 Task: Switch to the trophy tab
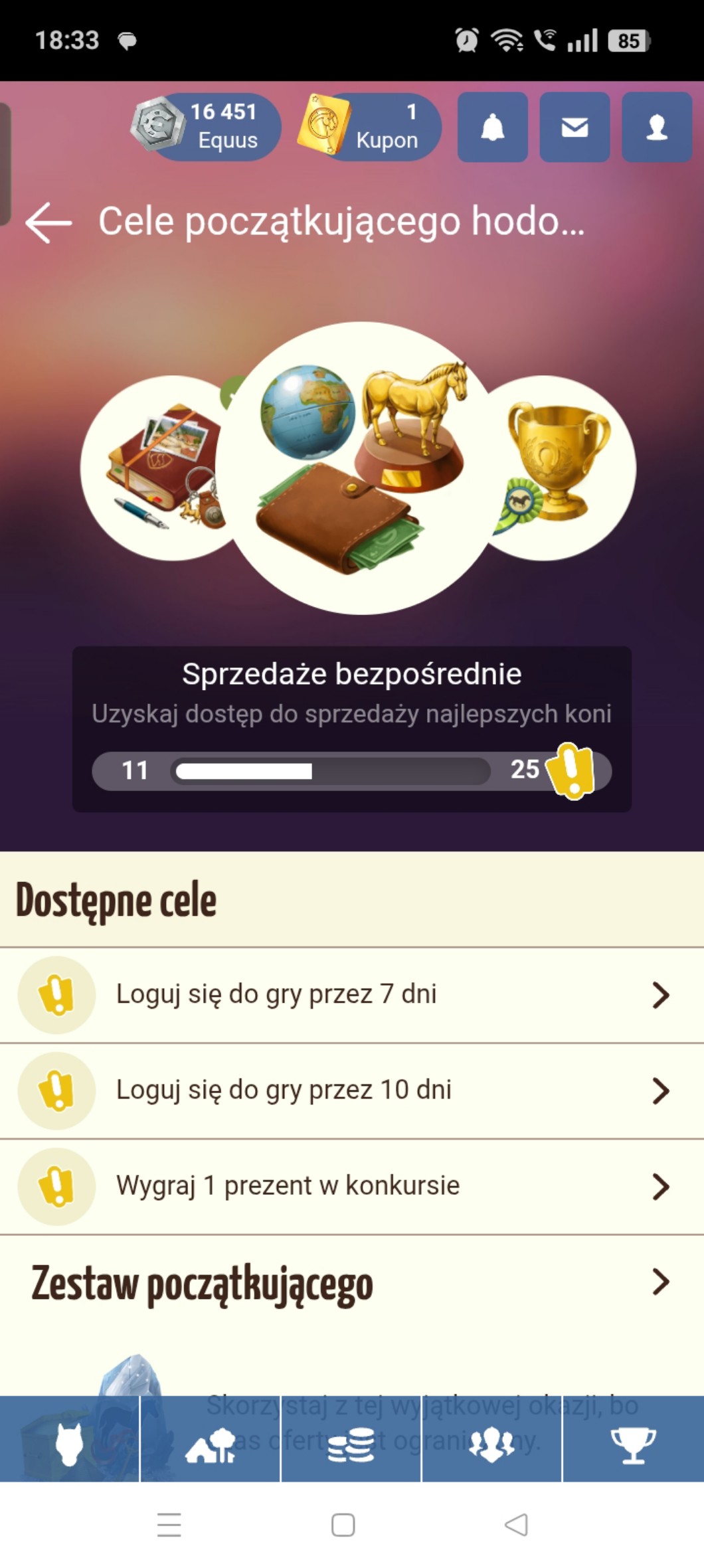633,1445
